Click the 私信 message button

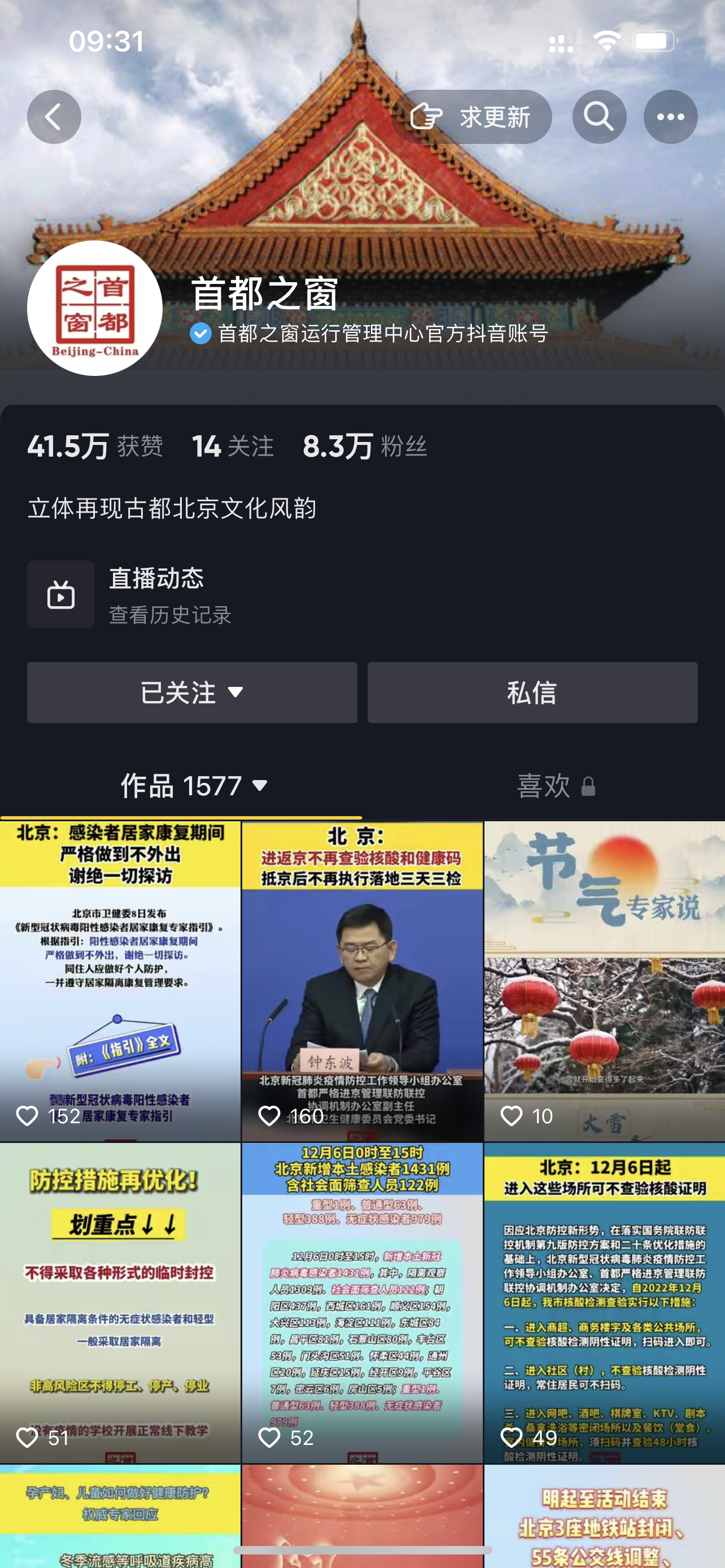point(532,693)
